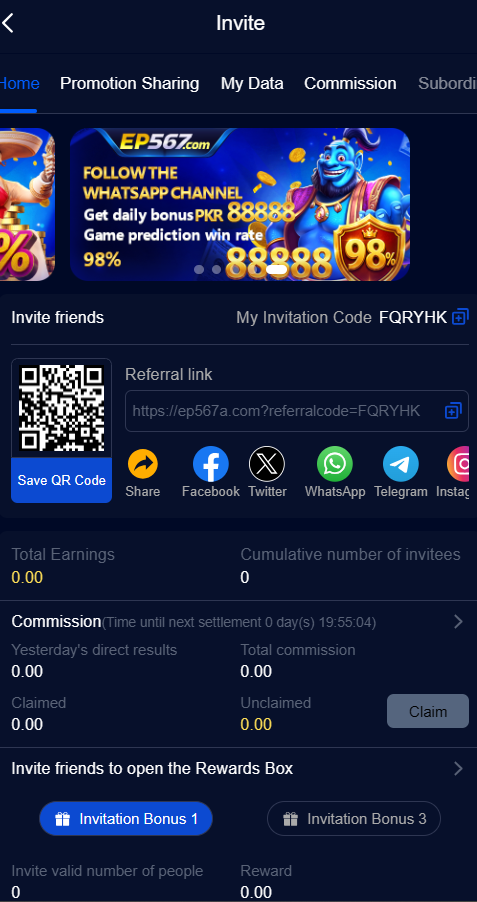The height and width of the screenshot is (902, 477).
Task: Open Commission details chevron
Action: point(459,621)
